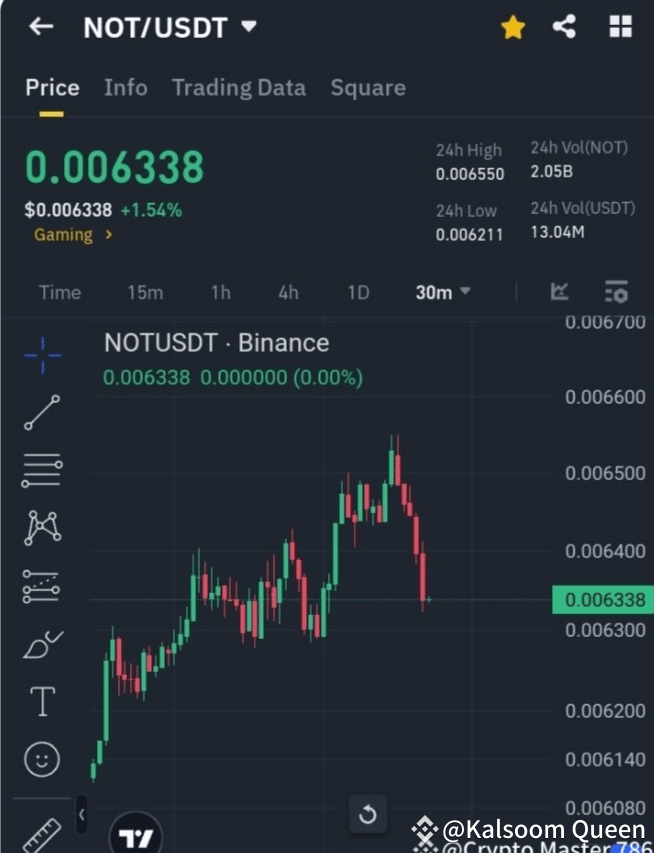Expand the 30m interval dropdown

443,293
